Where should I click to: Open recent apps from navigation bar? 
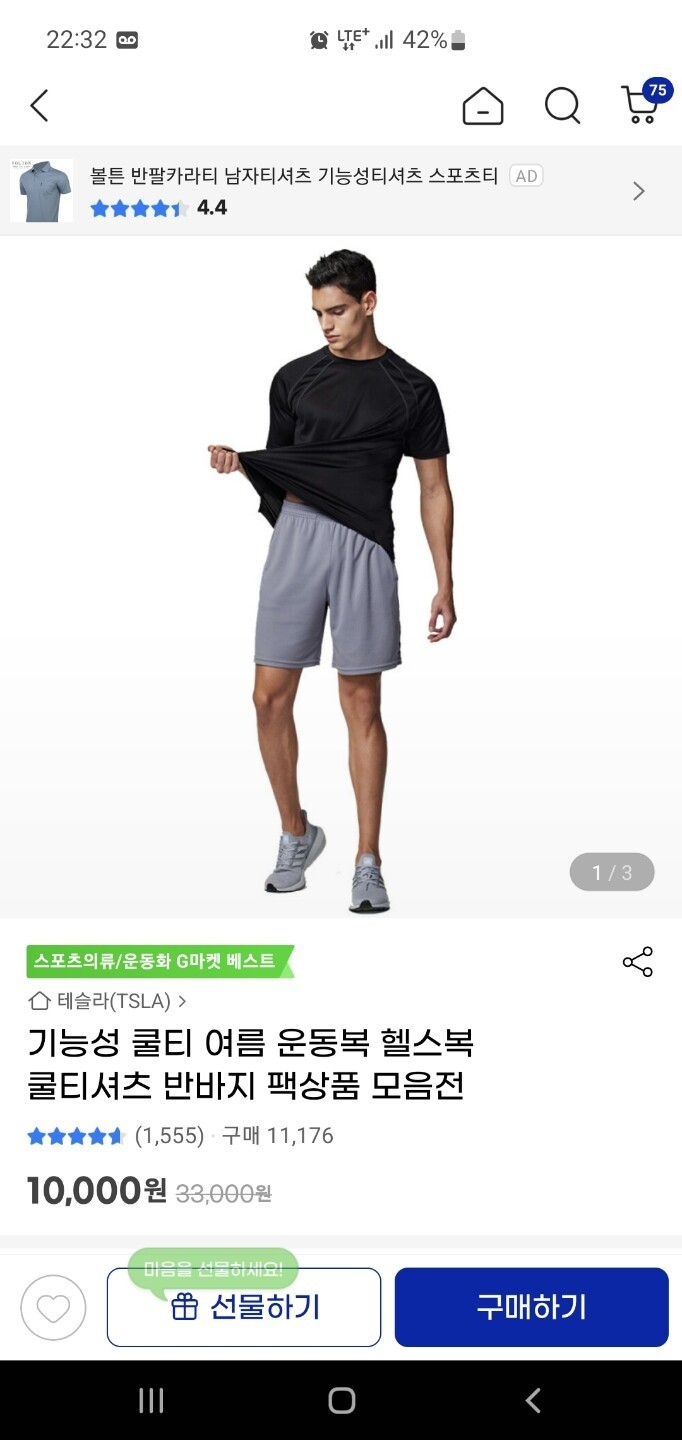(x=151, y=1401)
